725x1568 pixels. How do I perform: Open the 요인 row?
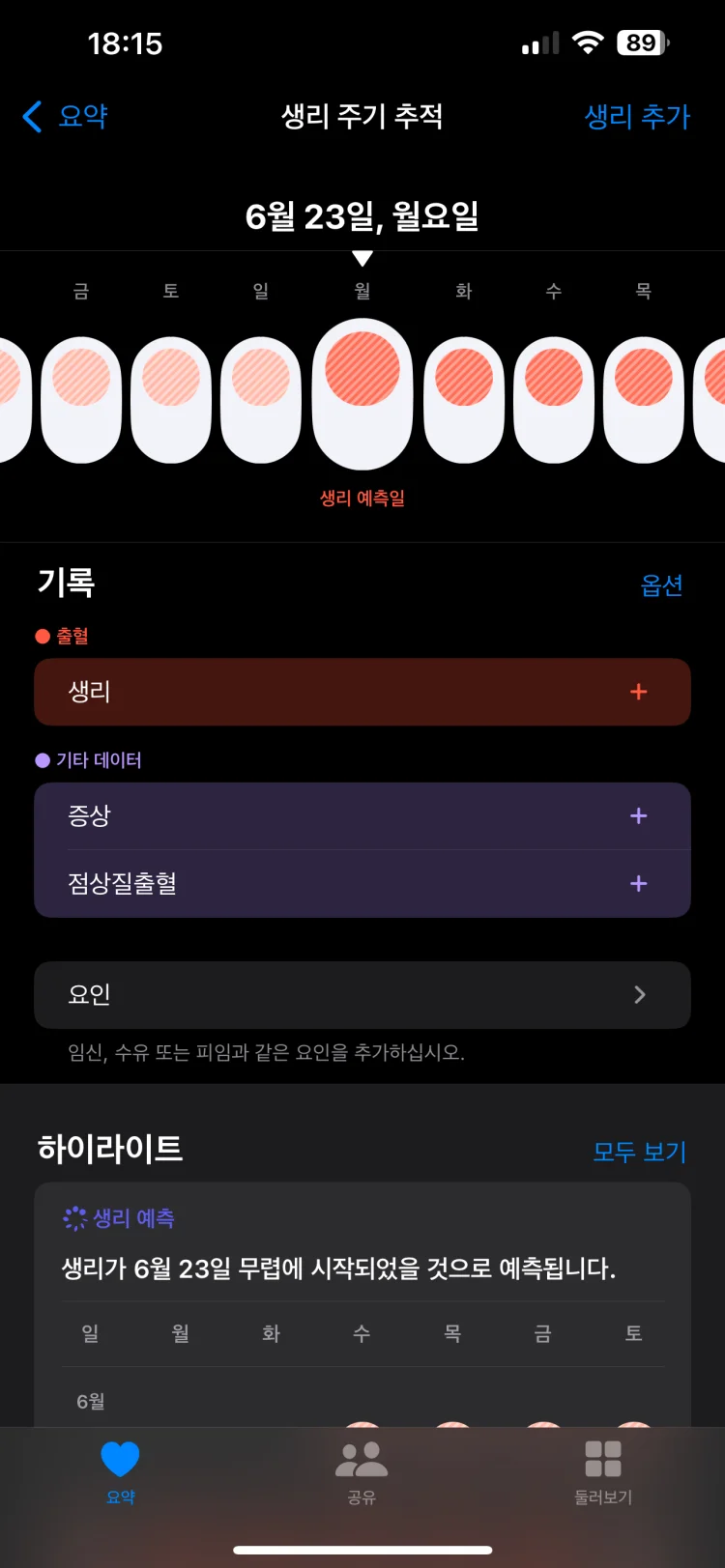(362, 994)
